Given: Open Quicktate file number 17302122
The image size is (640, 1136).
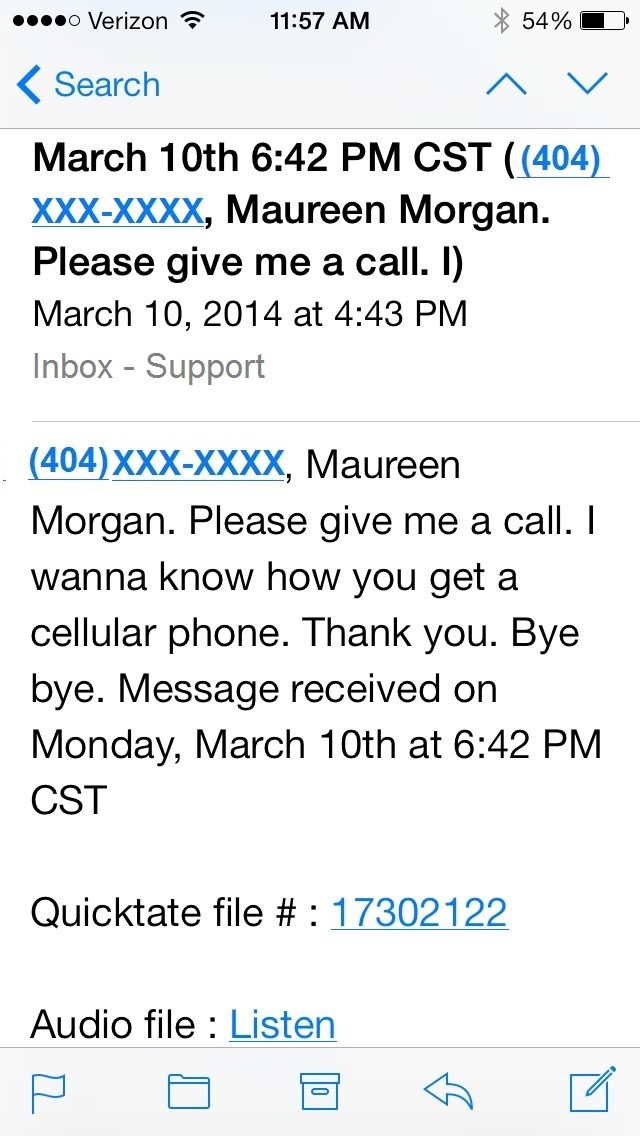Looking at the screenshot, I should (x=420, y=912).
